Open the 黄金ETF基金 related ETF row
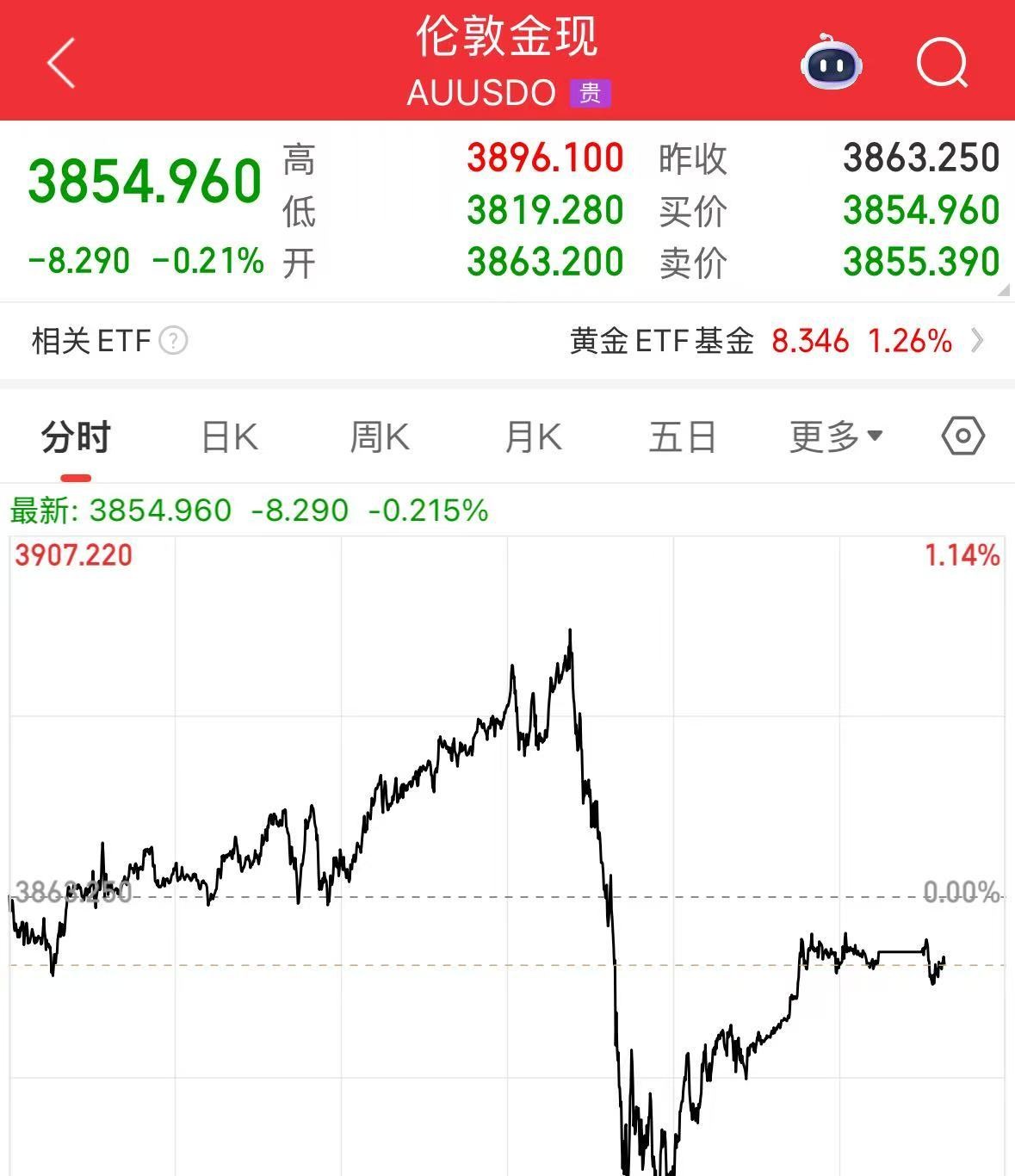 pos(775,342)
